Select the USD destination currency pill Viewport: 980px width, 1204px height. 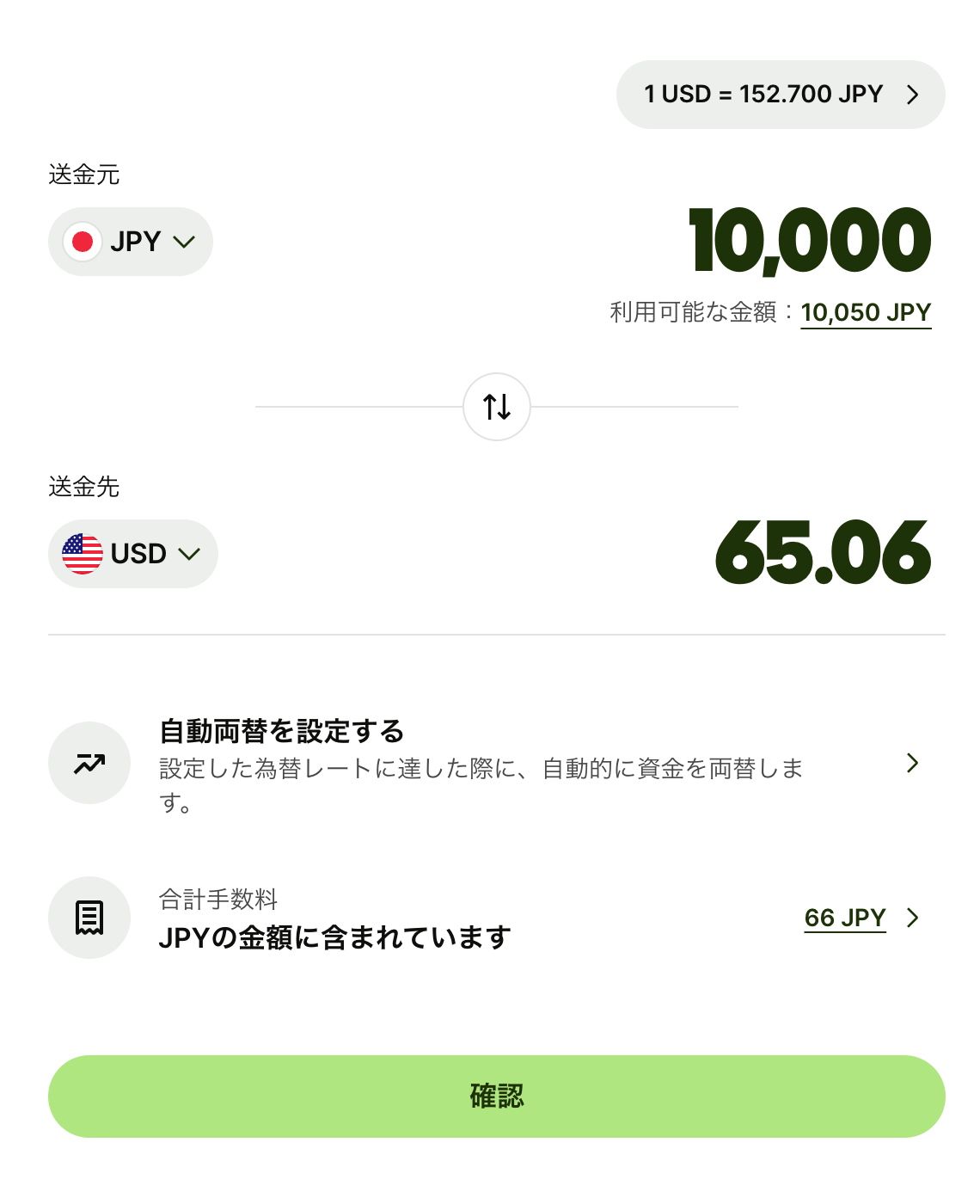coord(132,554)
